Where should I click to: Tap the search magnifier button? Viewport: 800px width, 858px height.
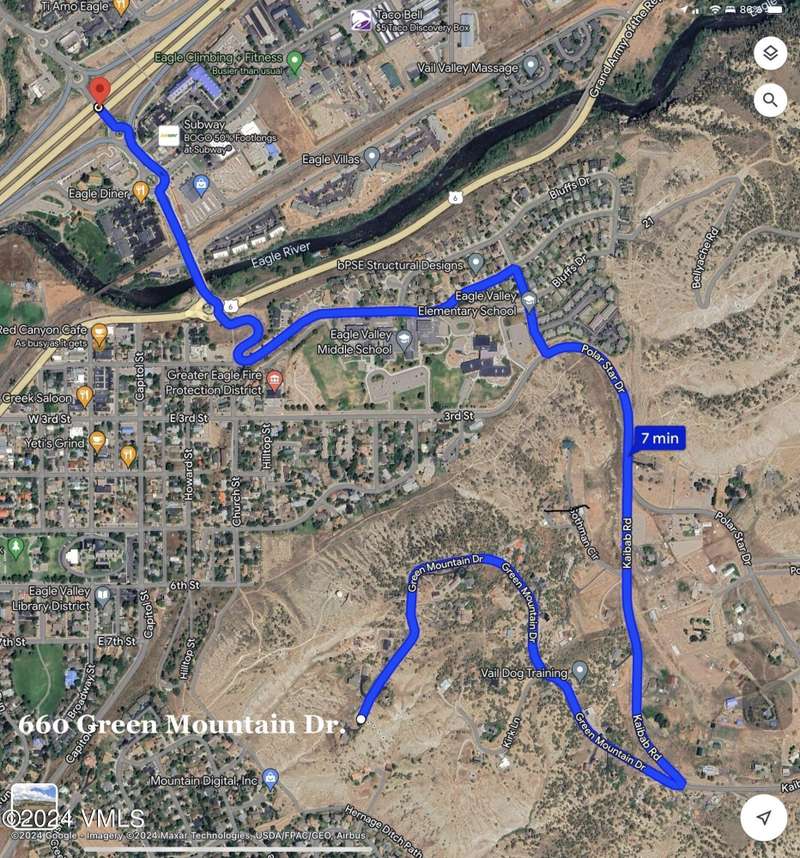tap(770, 100)
